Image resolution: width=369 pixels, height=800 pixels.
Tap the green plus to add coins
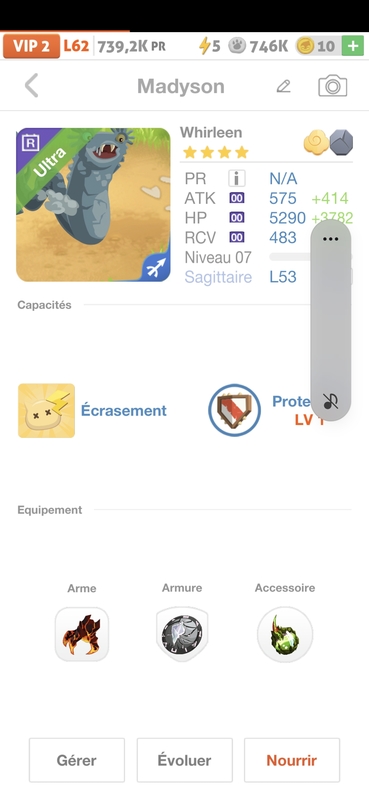click(353, 46)
